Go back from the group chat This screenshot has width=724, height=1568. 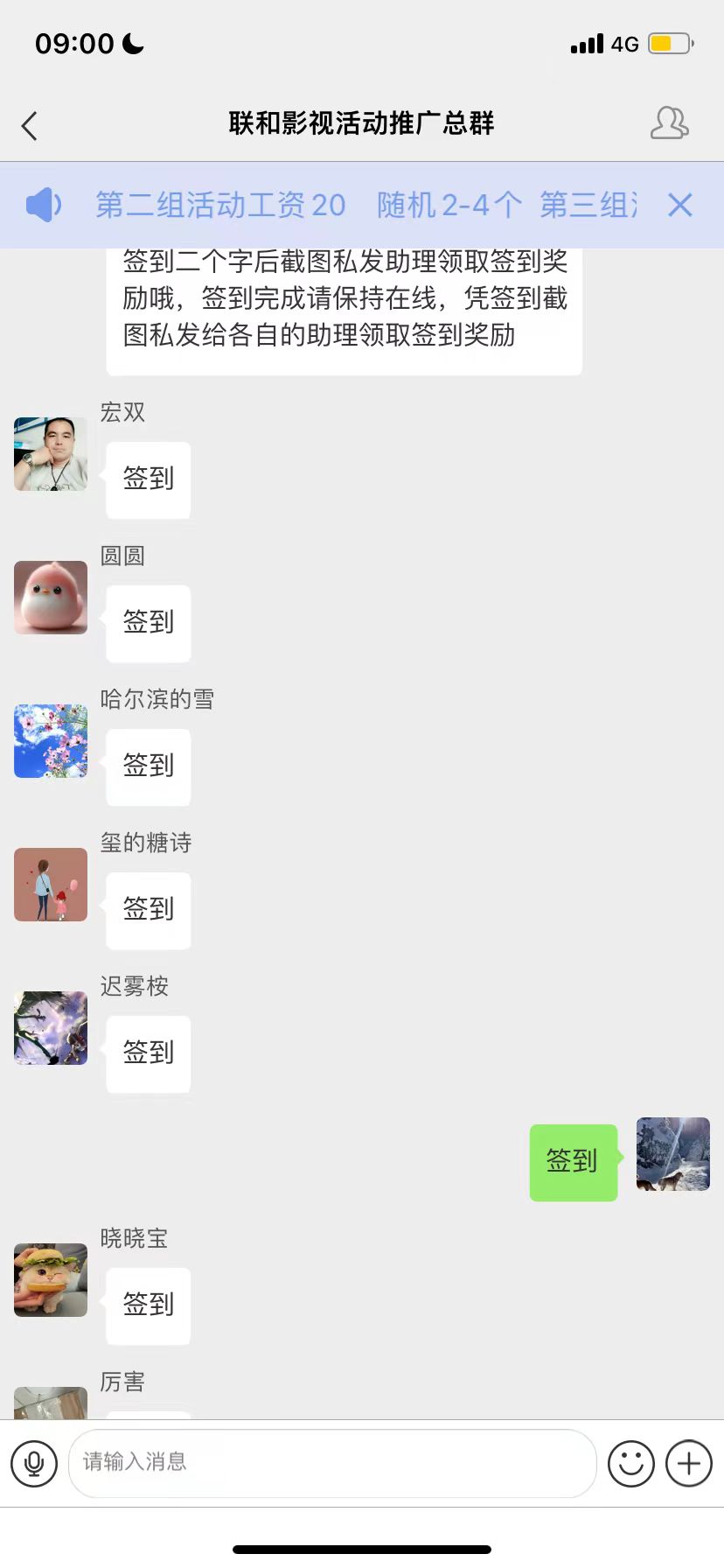click(30, 125)
